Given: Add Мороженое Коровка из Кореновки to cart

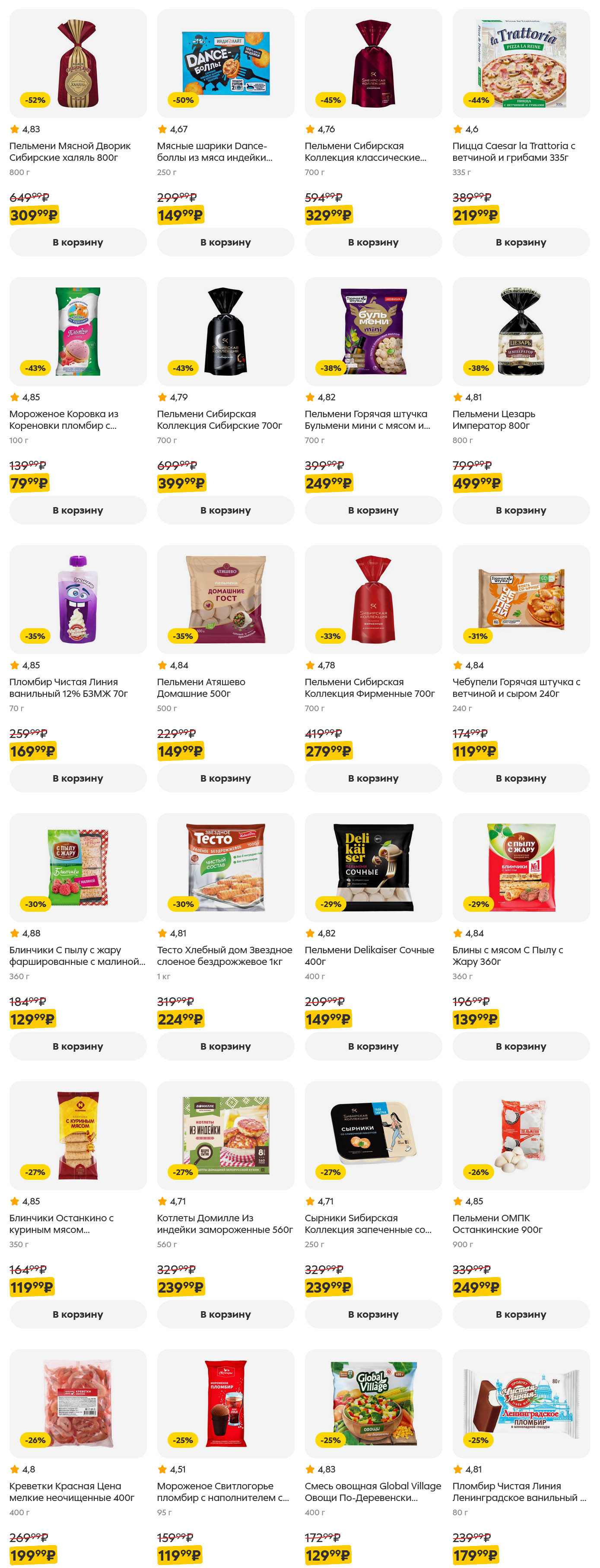Looking at the screenshot, I should click(x=78, y=510).
